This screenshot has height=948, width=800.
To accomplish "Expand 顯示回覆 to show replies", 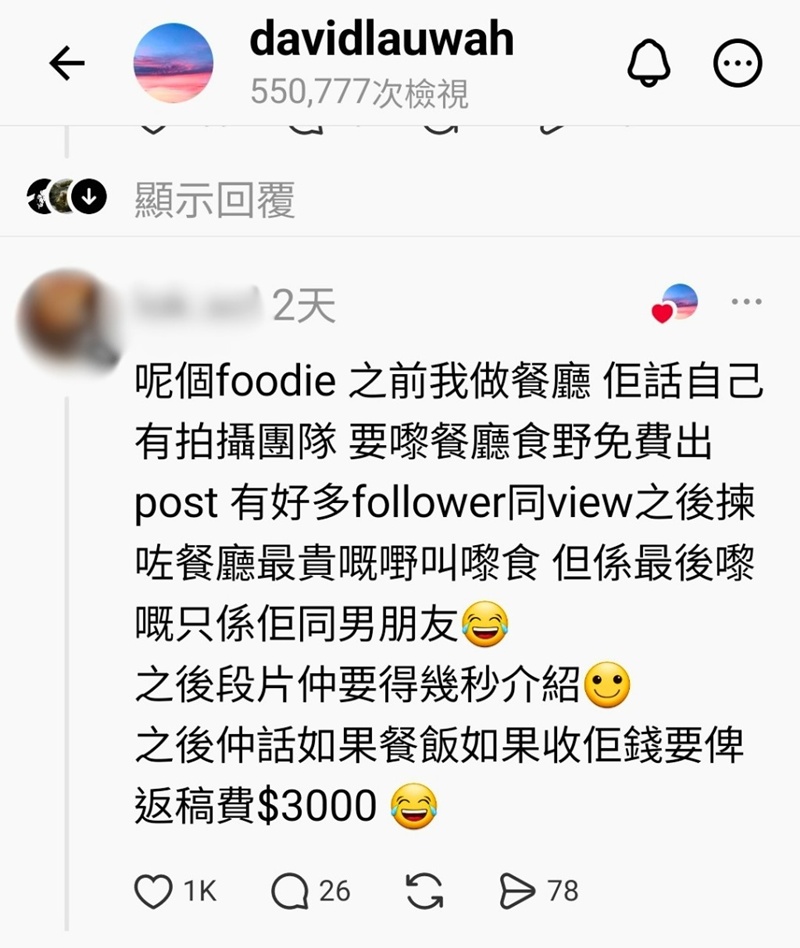I will 214,200.
